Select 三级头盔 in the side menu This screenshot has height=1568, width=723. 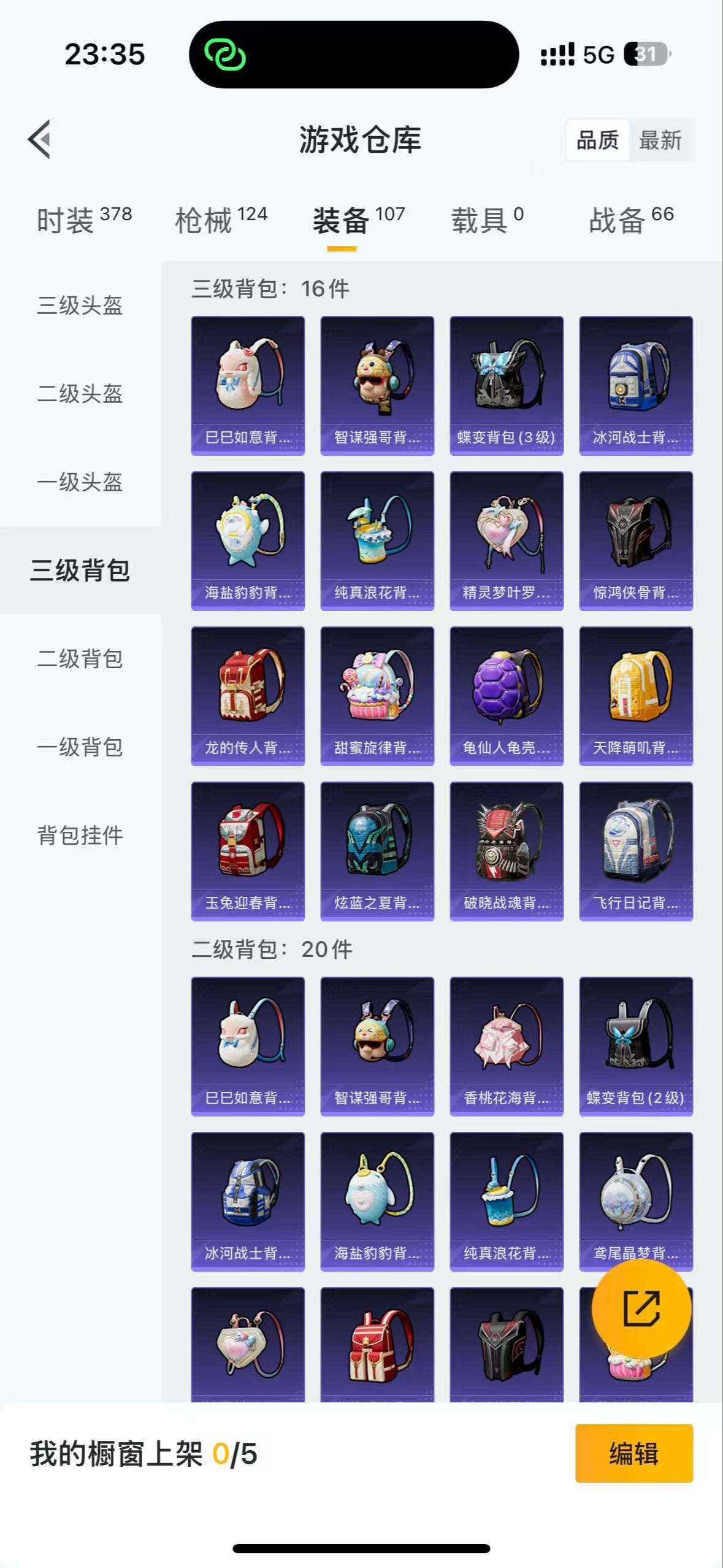[80, 305]
